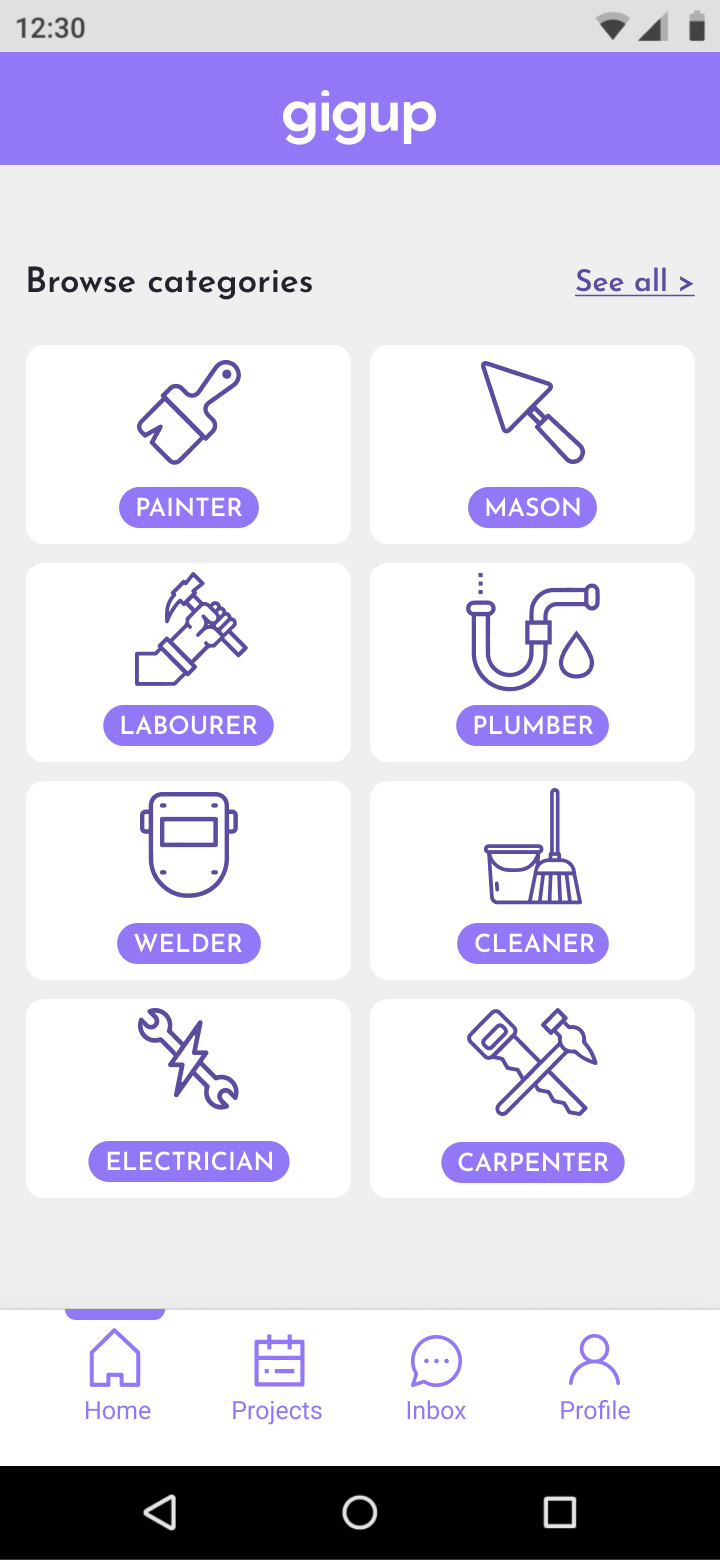The image size is (720, 1560).
Task: Choose the Plumber category card
Action: point(532,662)
